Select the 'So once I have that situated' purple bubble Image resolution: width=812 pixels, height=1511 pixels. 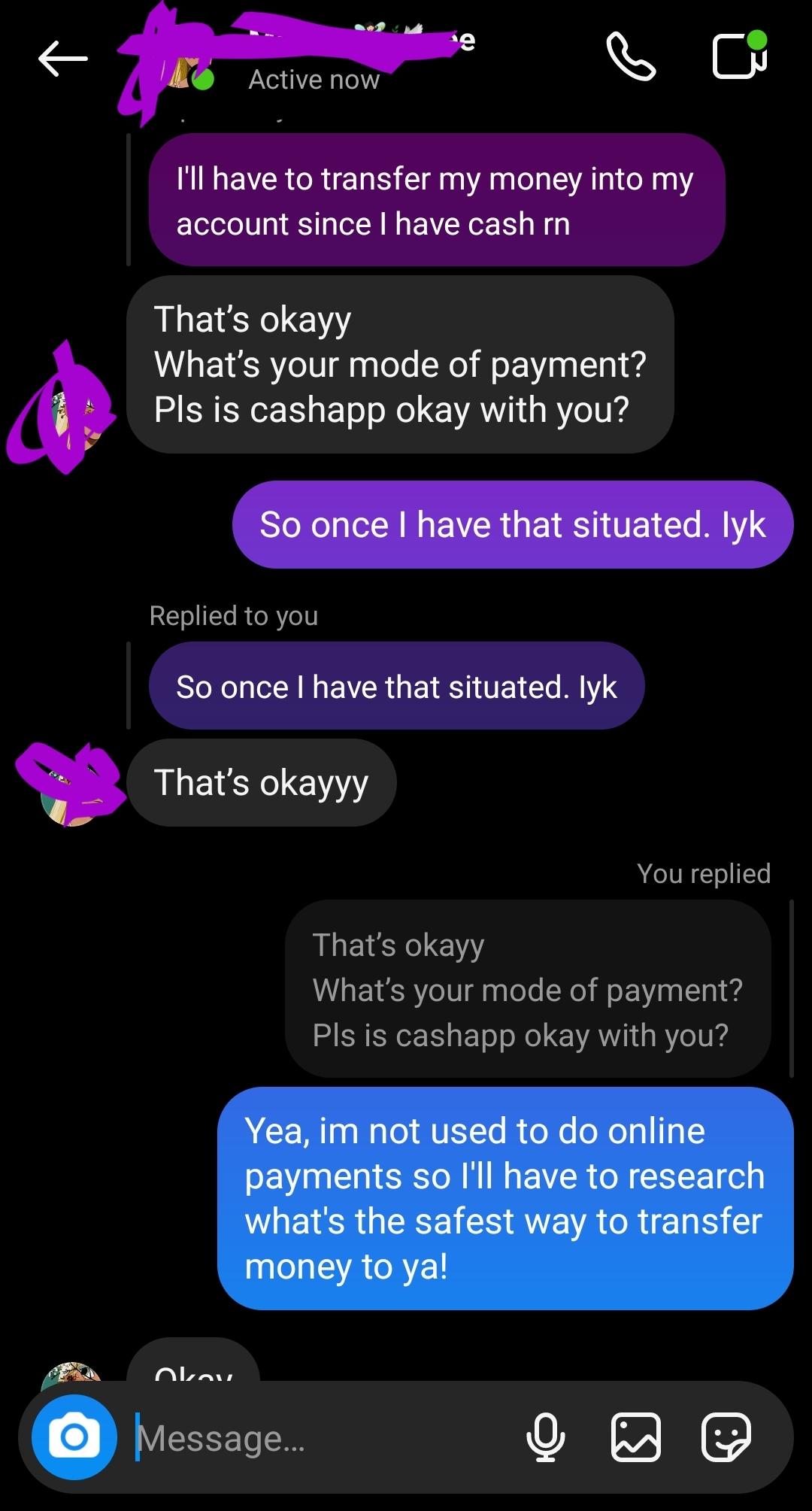click(x=514, y=524)
